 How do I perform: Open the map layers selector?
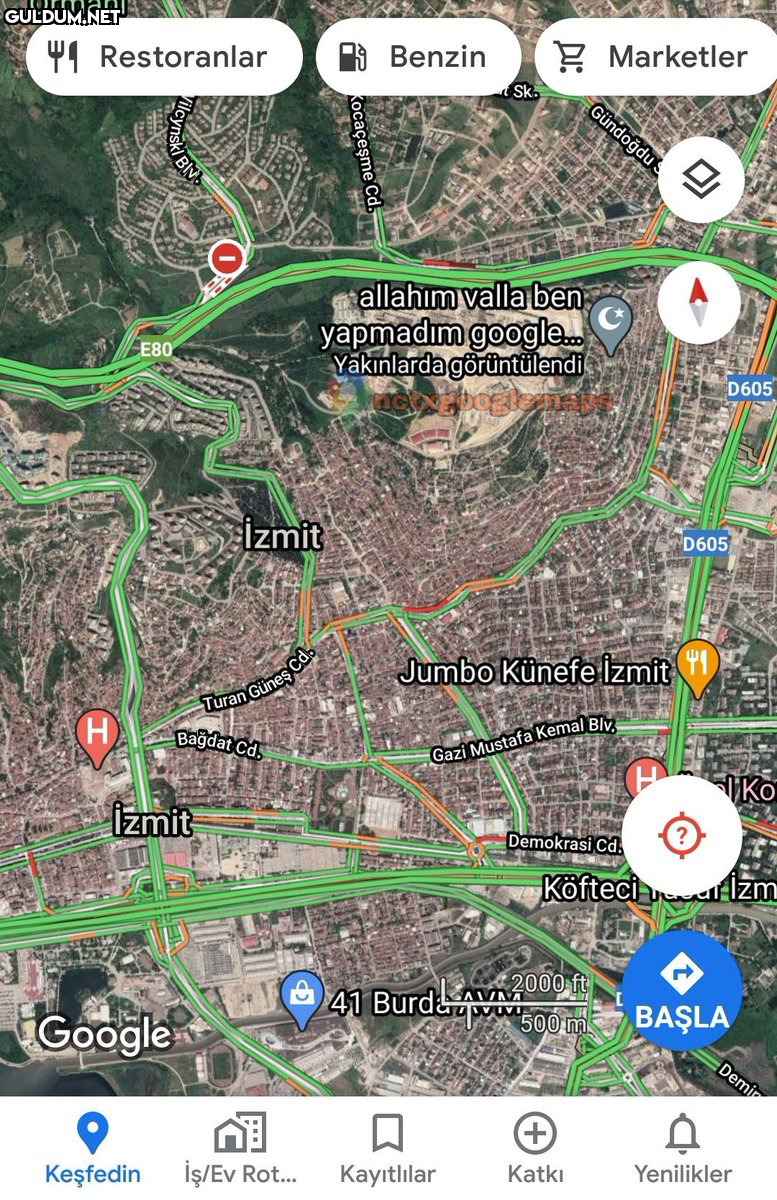(700, 181)
